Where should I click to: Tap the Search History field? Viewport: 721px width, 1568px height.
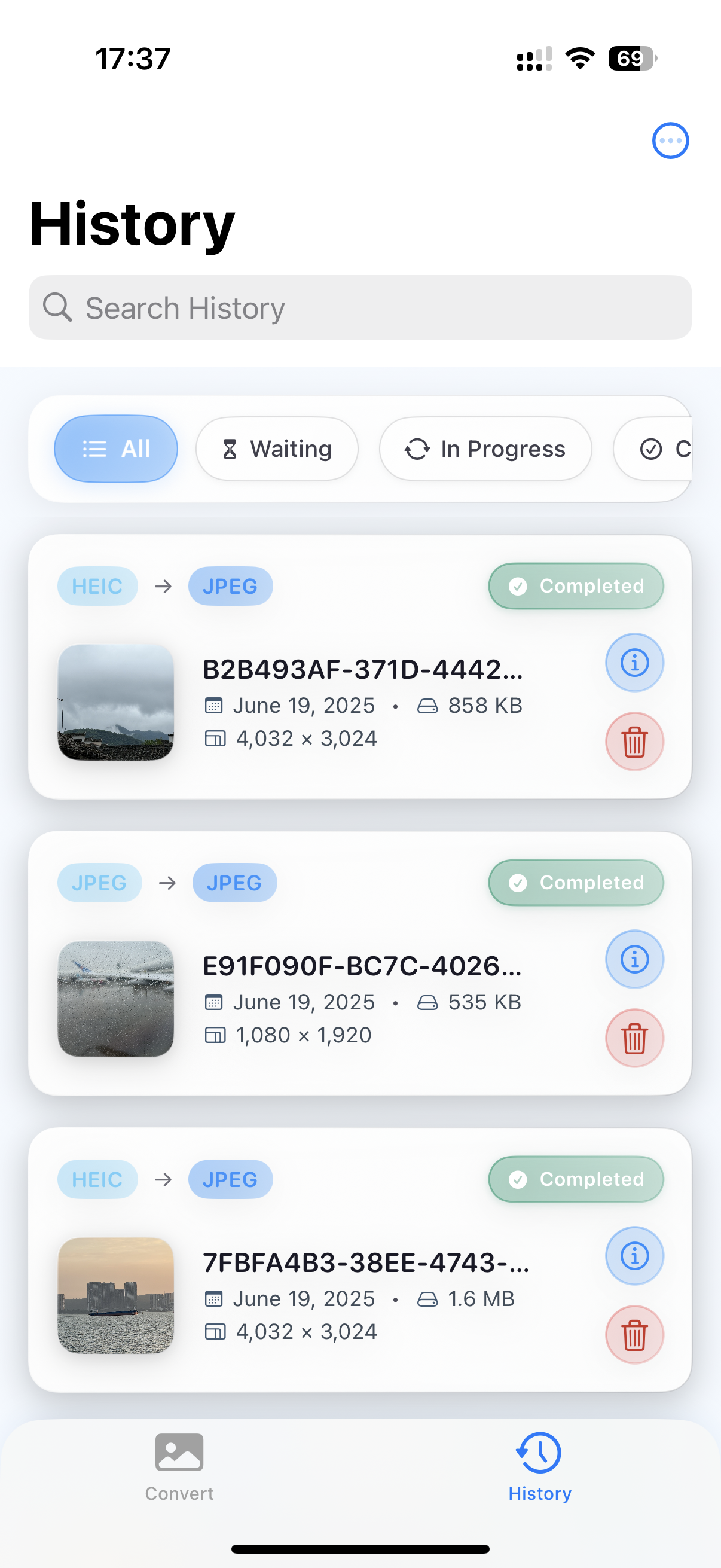coord(360,307)
